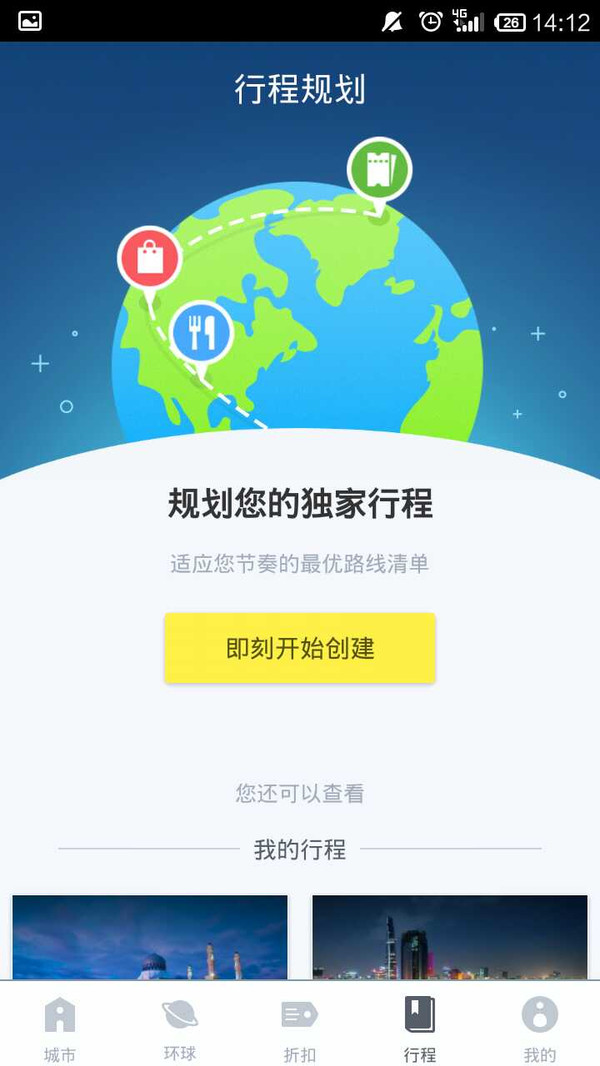Open the 环球 tab
The height and width of the screenshot is (1066, 600).
coord(180,1028)
